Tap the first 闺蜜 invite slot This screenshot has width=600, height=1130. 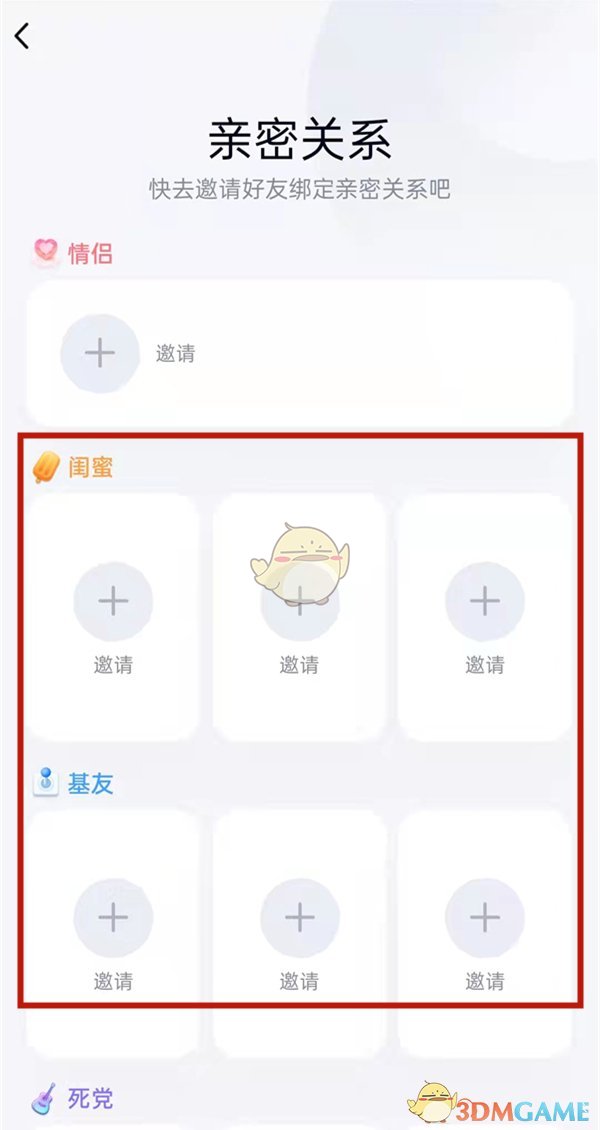pos(113,601)
